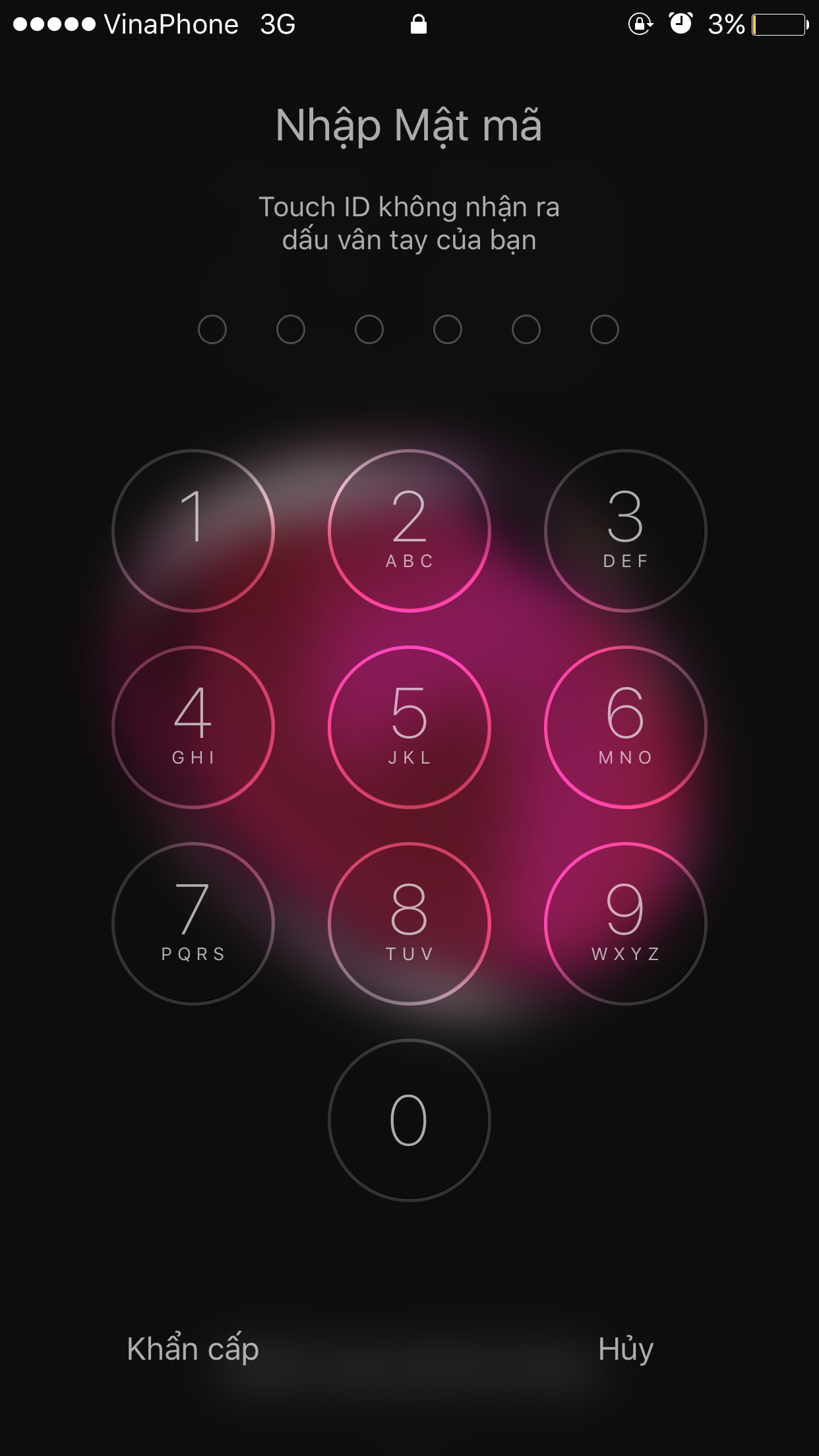Image resolution: width=819 pixels, height=1456 pixels.
Task: Enter digit 0 on the keypad
Action: (409, 1120)
